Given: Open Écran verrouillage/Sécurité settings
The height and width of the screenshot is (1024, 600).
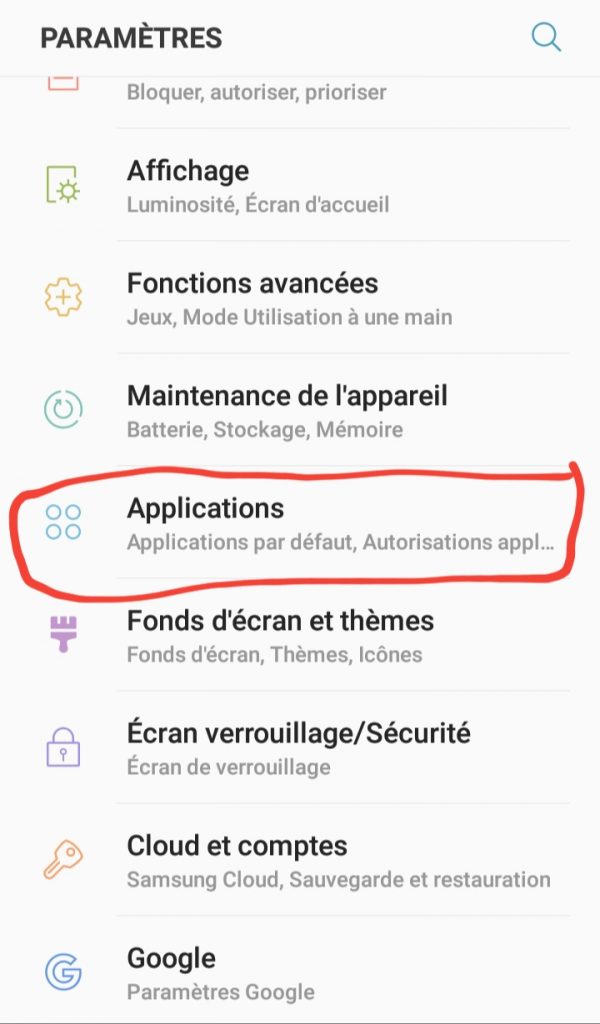Looking at the screenshot, I should pos(300,748).
